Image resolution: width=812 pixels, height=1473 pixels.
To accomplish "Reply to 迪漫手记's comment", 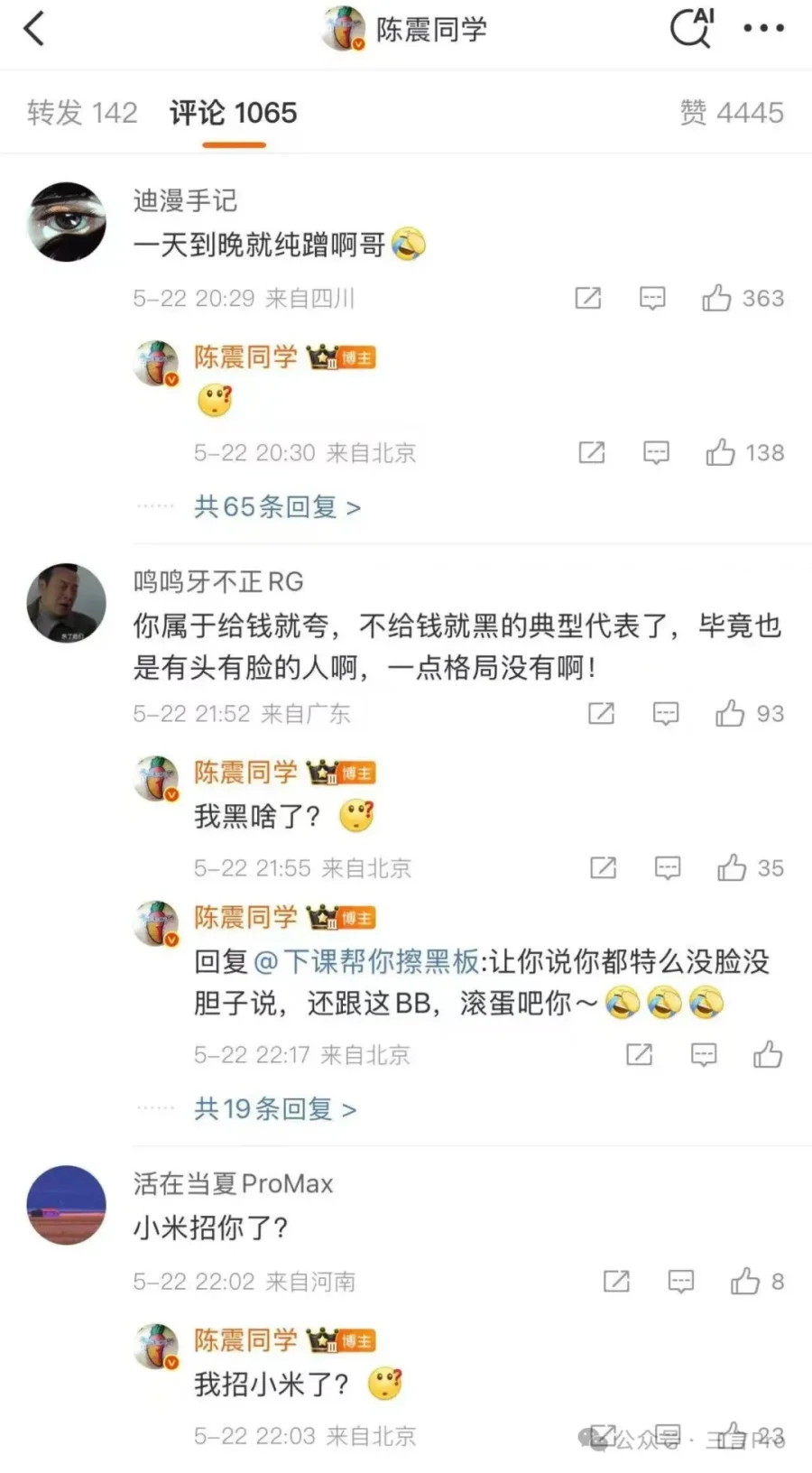I will click(x=652, y=298).
